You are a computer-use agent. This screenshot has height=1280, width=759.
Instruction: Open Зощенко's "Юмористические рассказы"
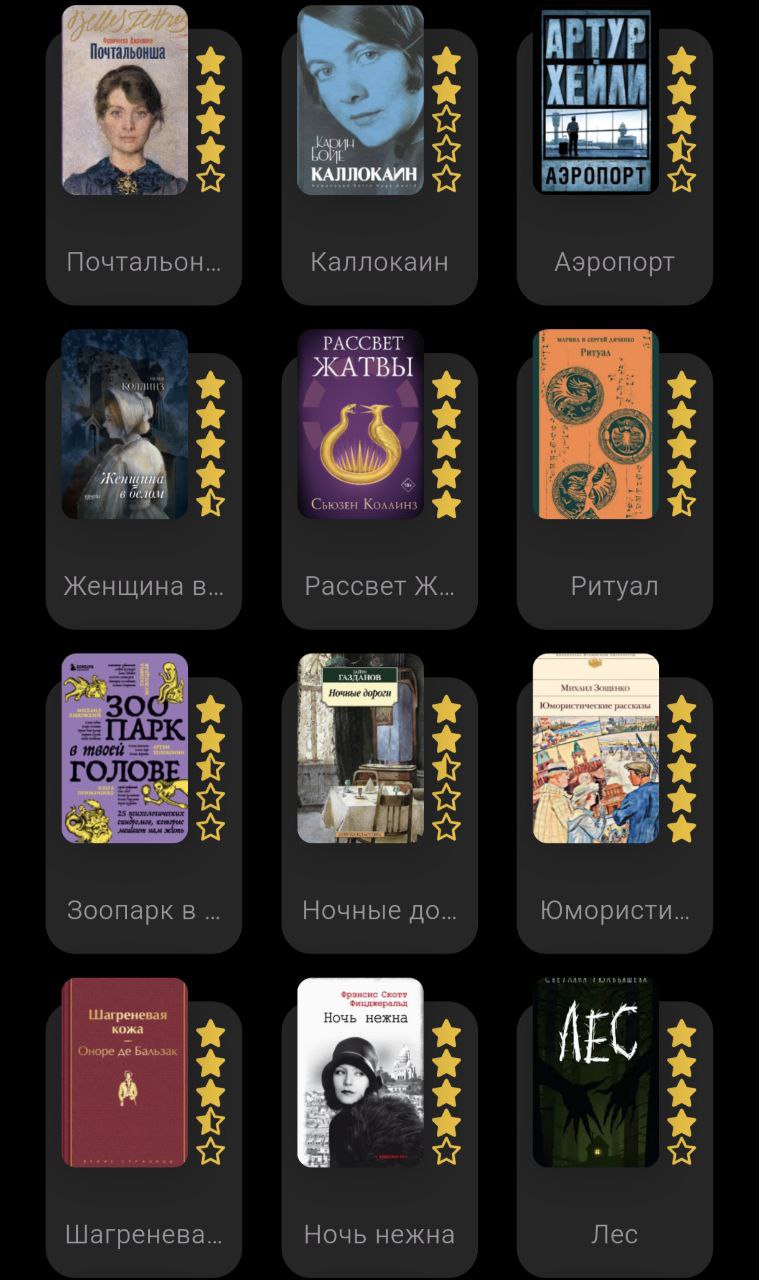click(596, 748)
